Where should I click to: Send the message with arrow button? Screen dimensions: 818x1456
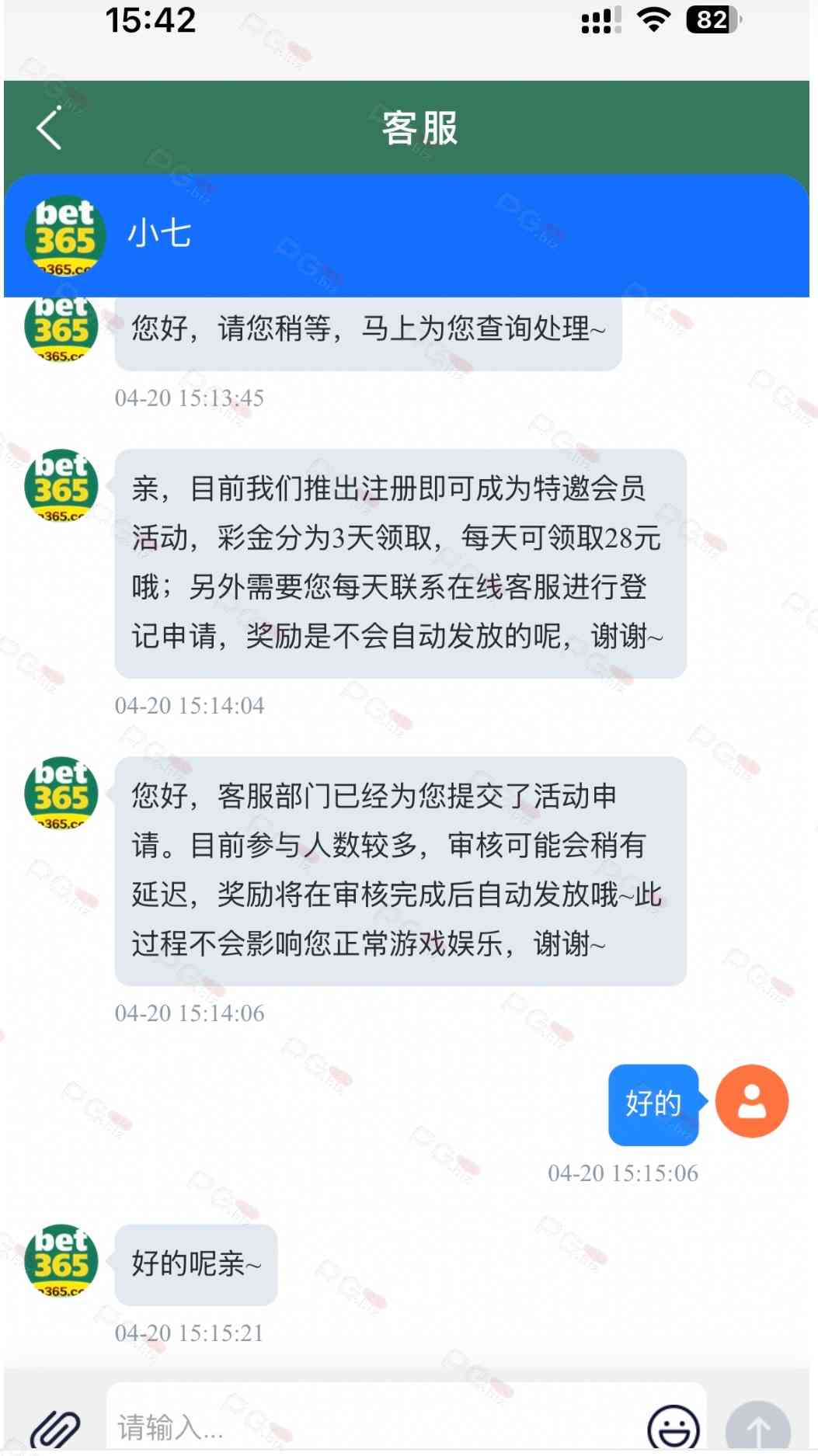tap(757, 1428)
